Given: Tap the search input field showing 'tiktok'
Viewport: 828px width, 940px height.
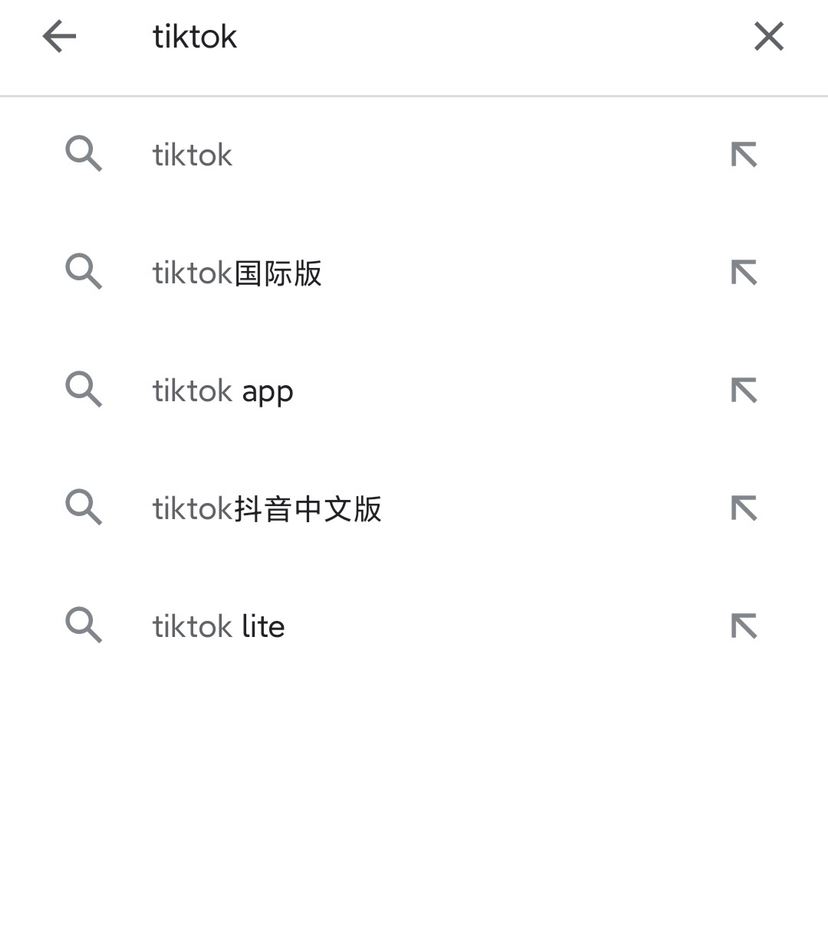Looking at the screenshot, I should [x=400, y=36].
